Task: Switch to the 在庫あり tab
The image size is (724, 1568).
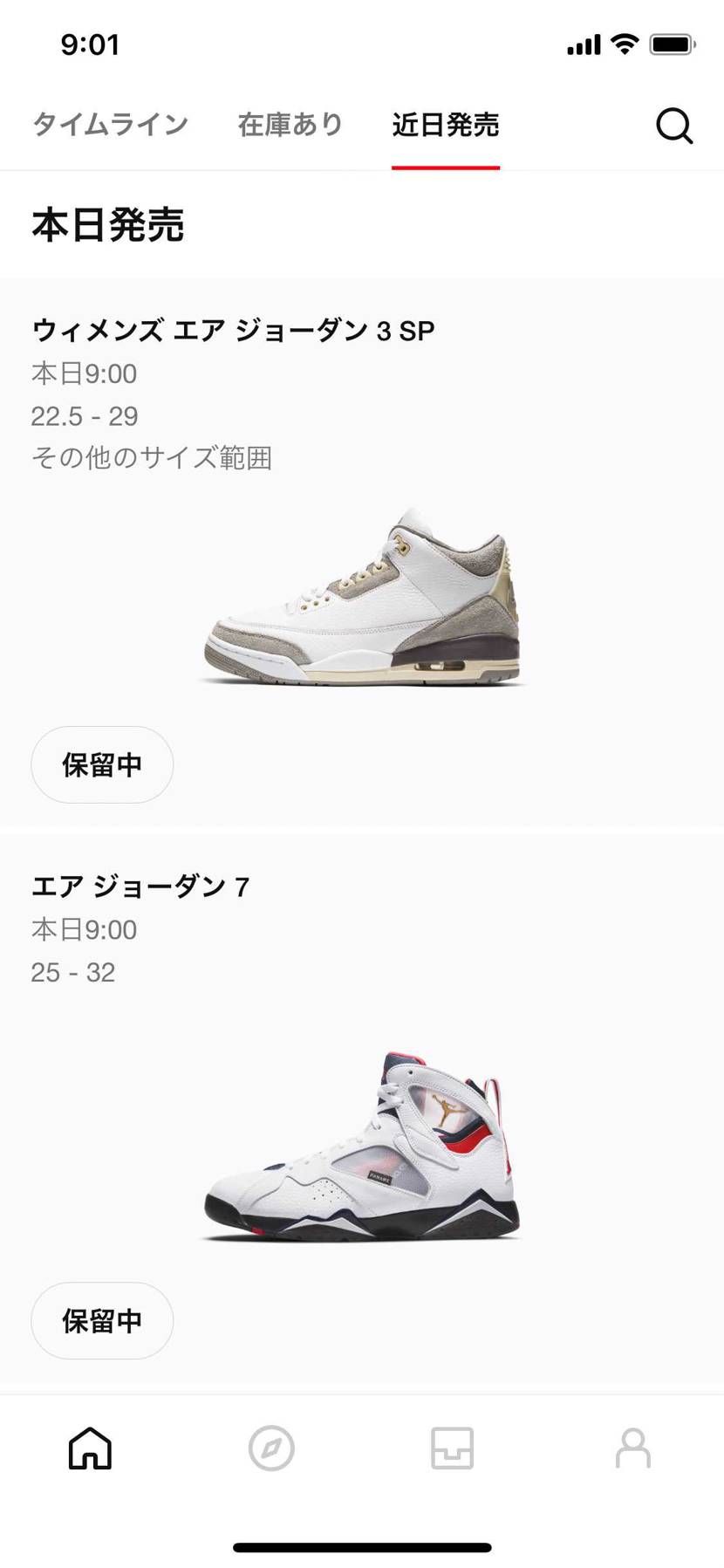Action: pos(290,126)
